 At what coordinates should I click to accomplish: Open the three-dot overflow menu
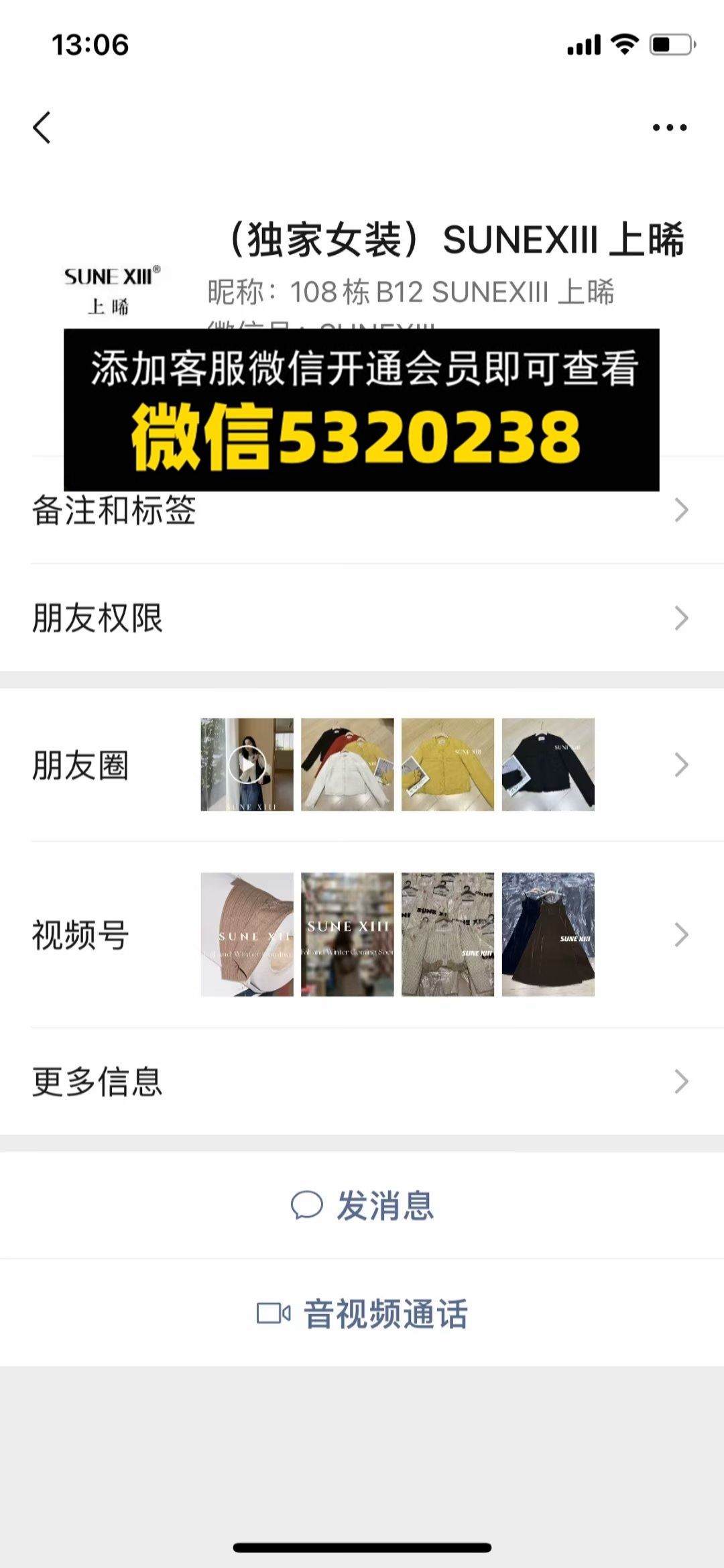pyautogui.click(x=670, y=127)
